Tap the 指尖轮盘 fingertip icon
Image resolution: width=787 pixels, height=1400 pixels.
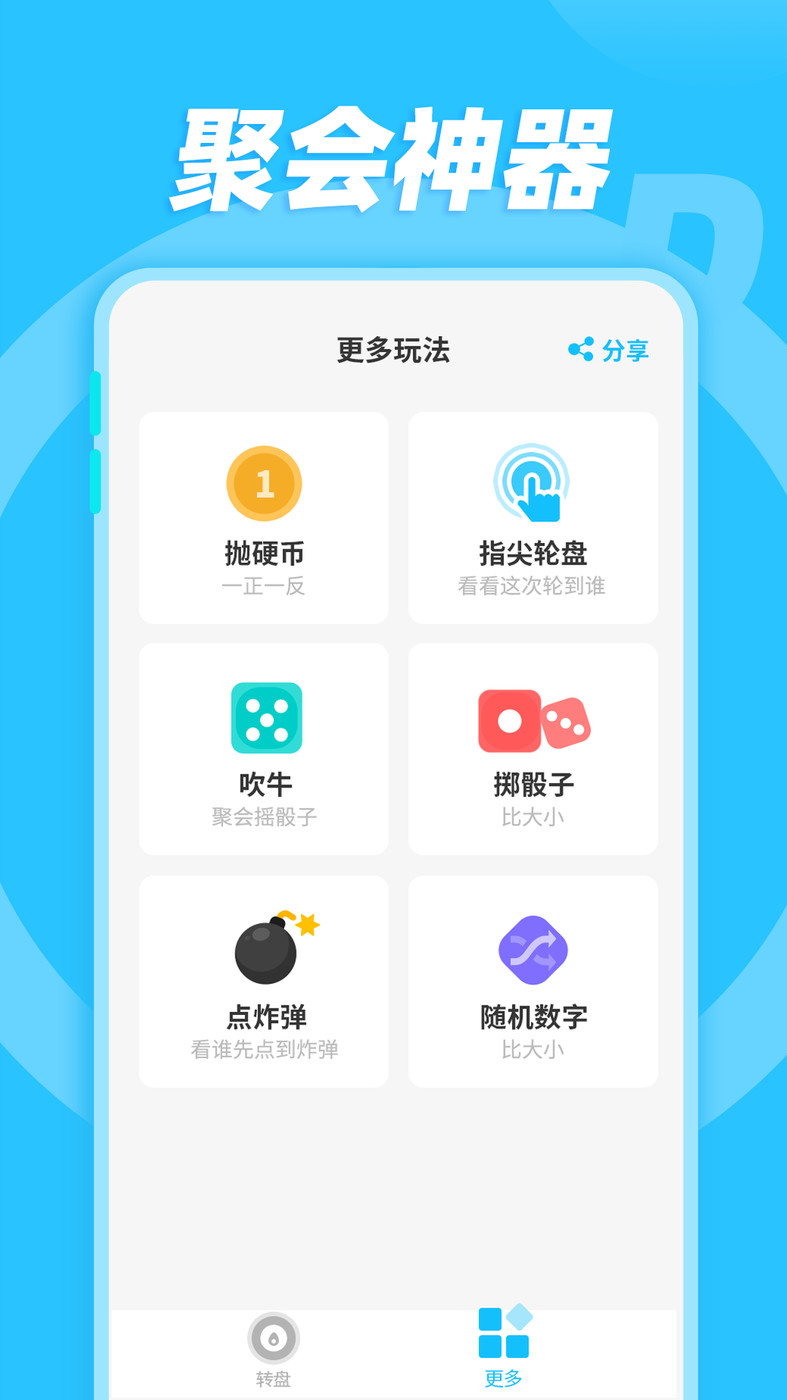click(x=533, y=483)
